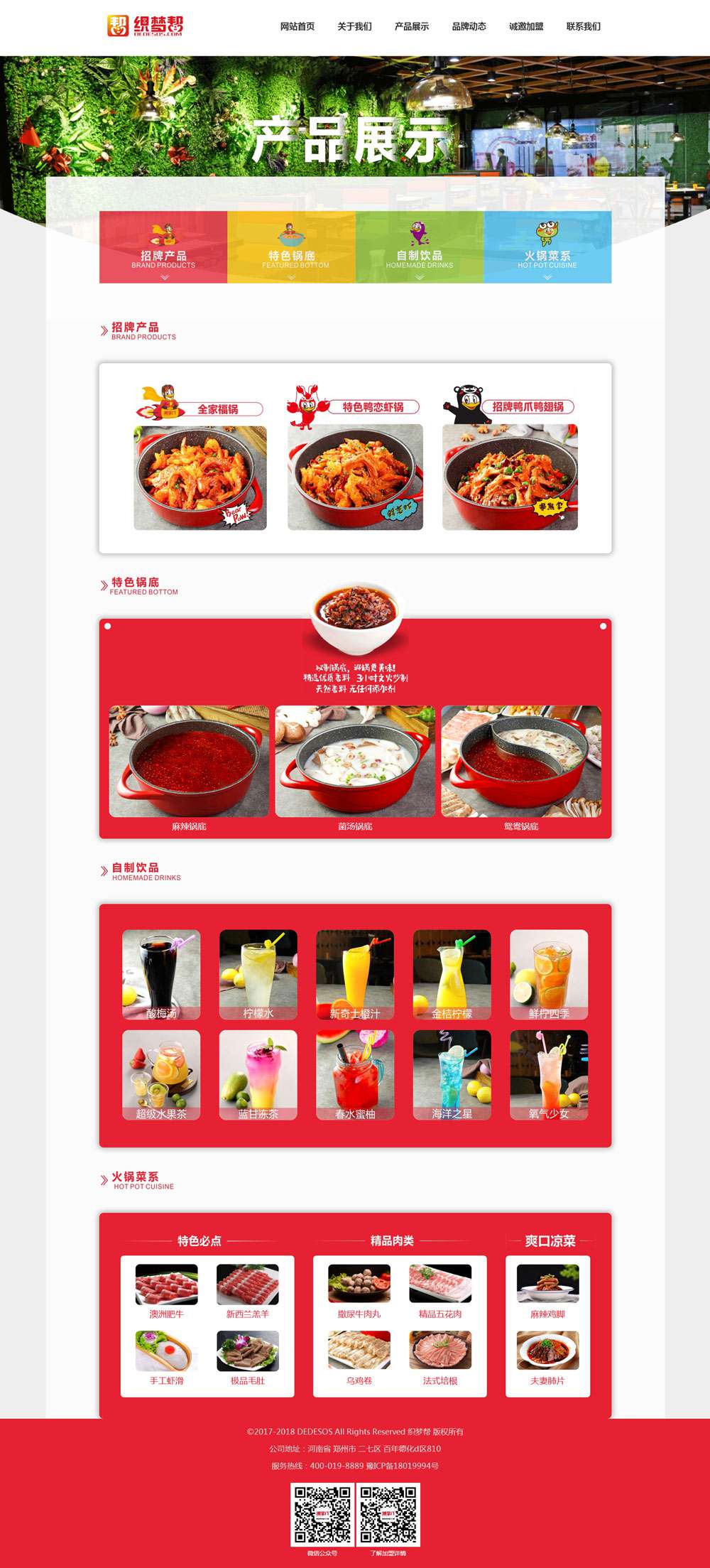Switch to 自制饮品 category tile
Viewport: 710px width, 1568px height.
click(x=420, y=247)
